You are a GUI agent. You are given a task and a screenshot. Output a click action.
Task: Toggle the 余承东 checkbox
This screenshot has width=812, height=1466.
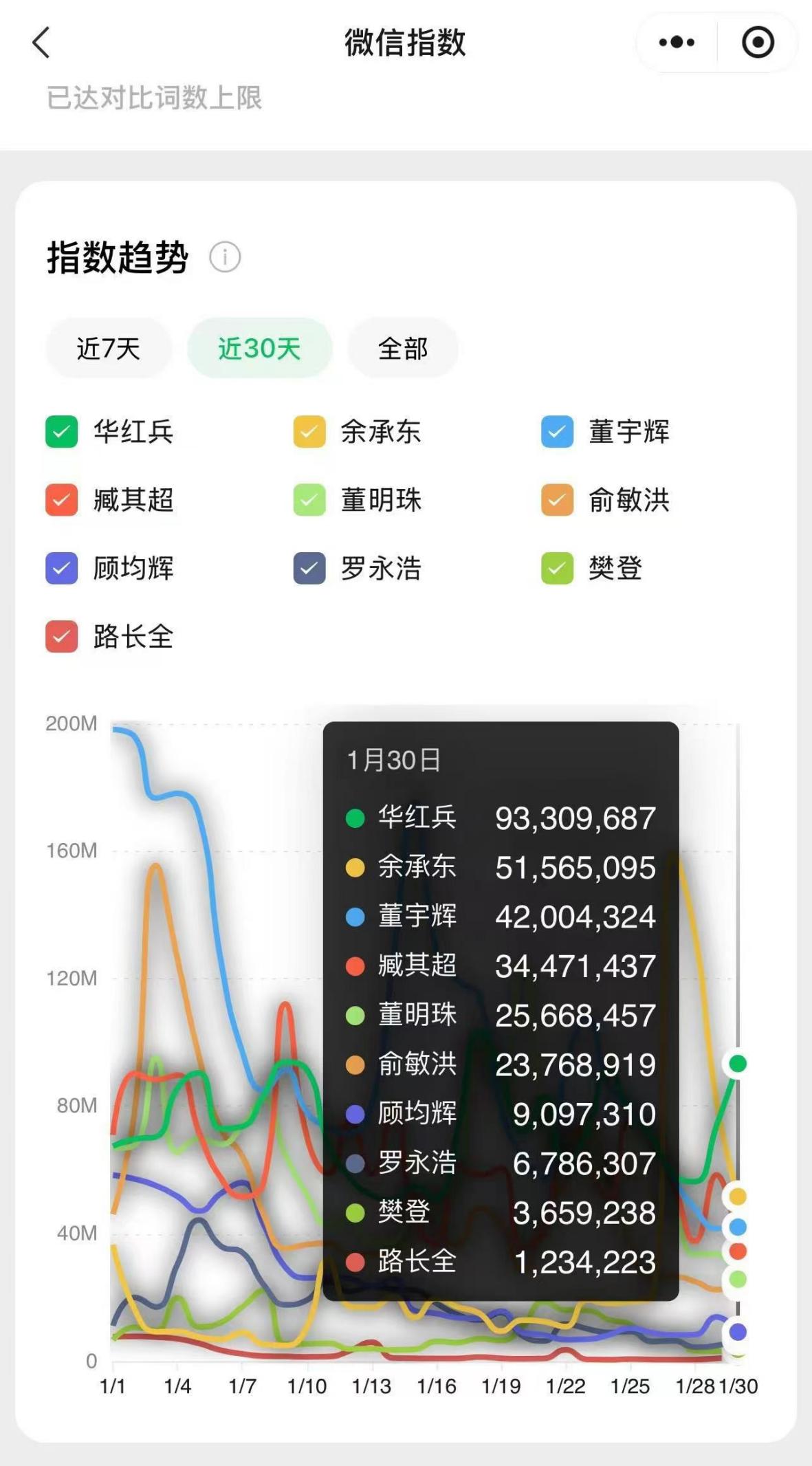coord(309,432)
